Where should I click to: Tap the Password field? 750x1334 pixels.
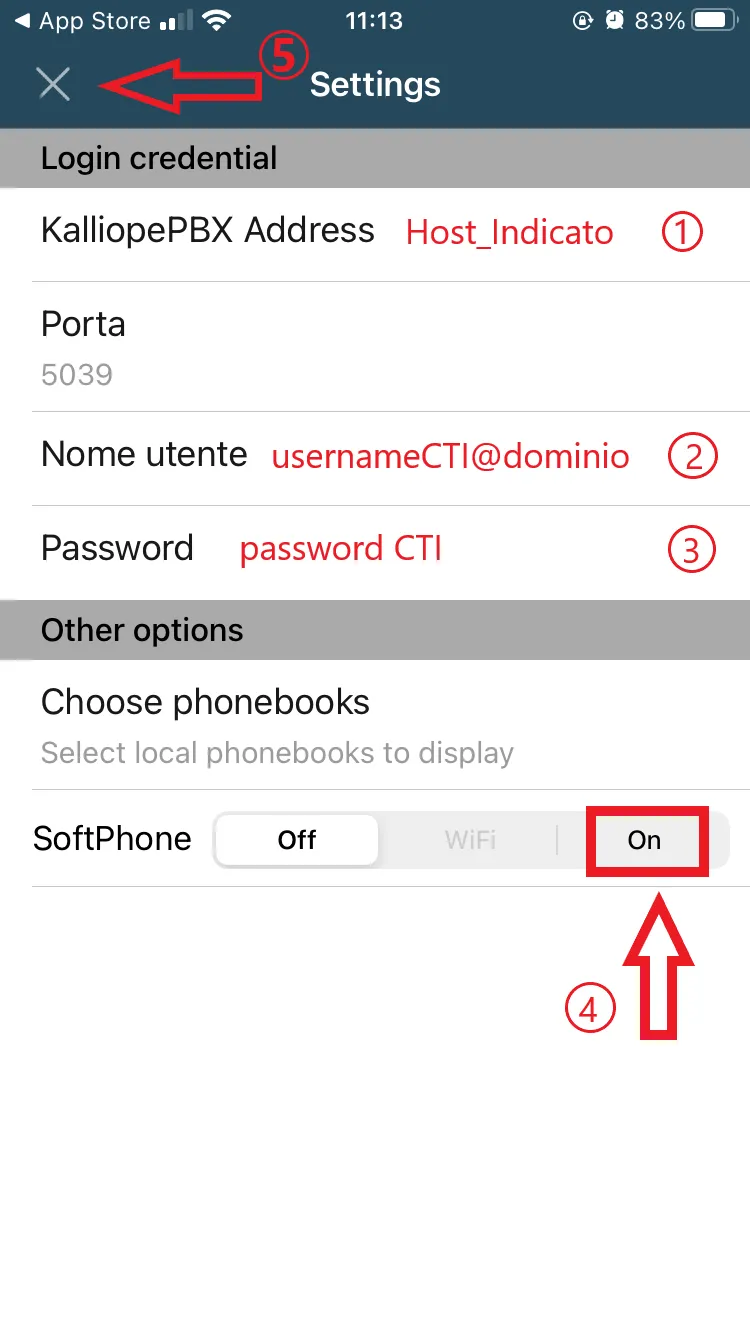click(x=375, y=549)
